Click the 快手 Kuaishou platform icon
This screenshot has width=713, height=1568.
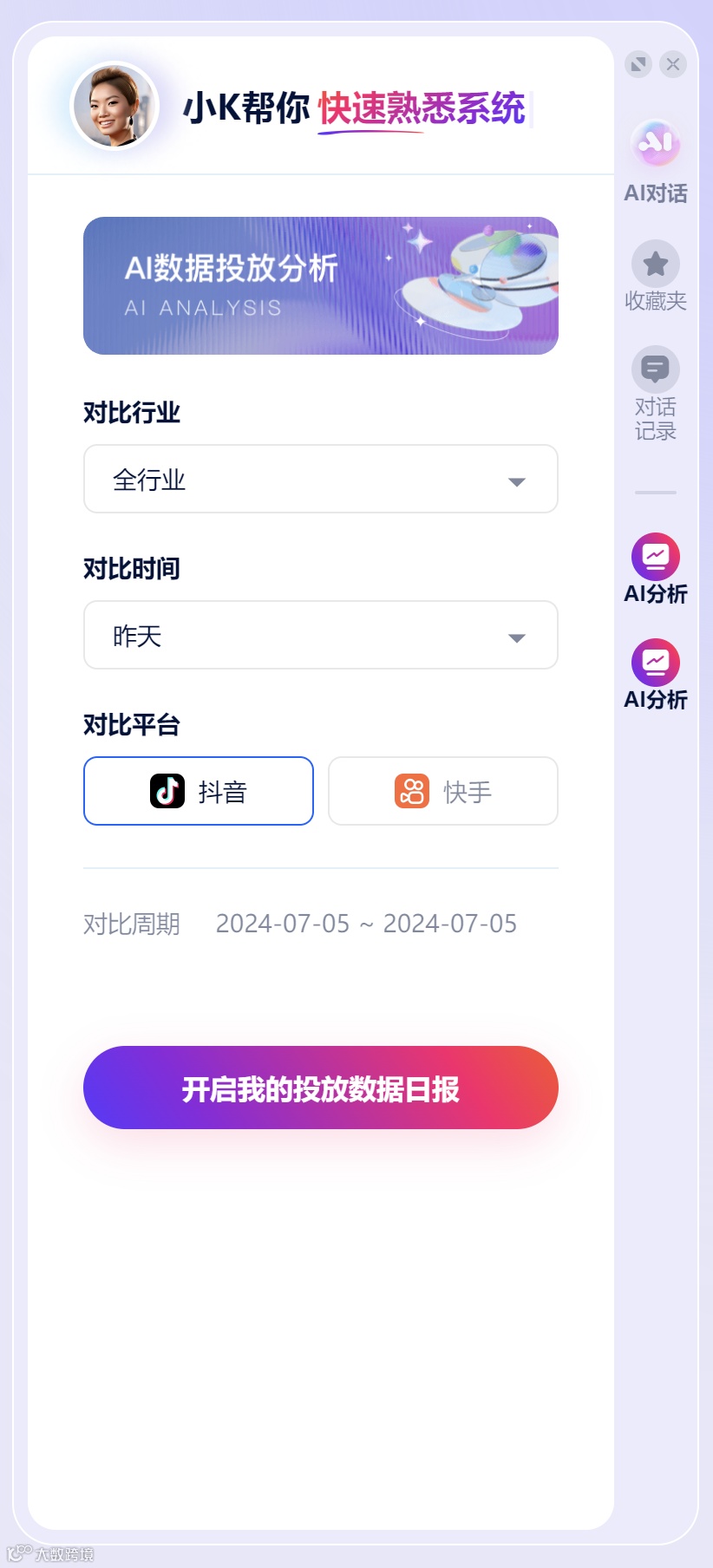(x=411, y=790)
